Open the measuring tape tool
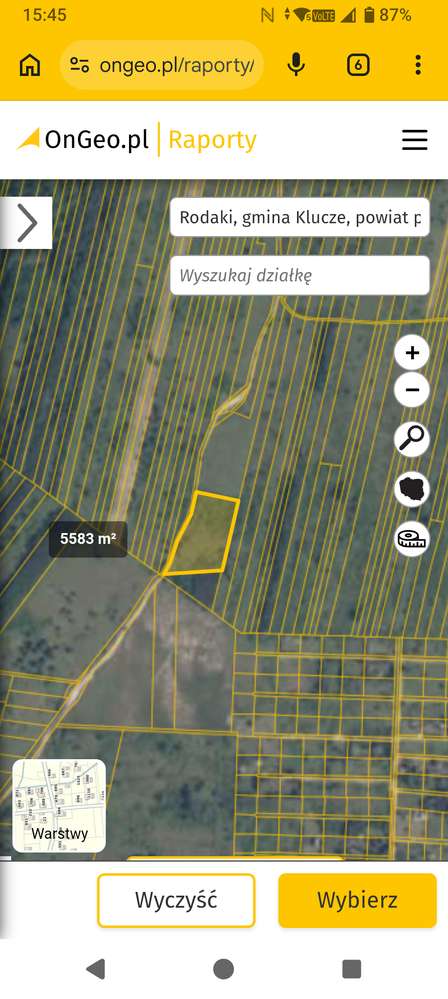 tap(412, 539)
